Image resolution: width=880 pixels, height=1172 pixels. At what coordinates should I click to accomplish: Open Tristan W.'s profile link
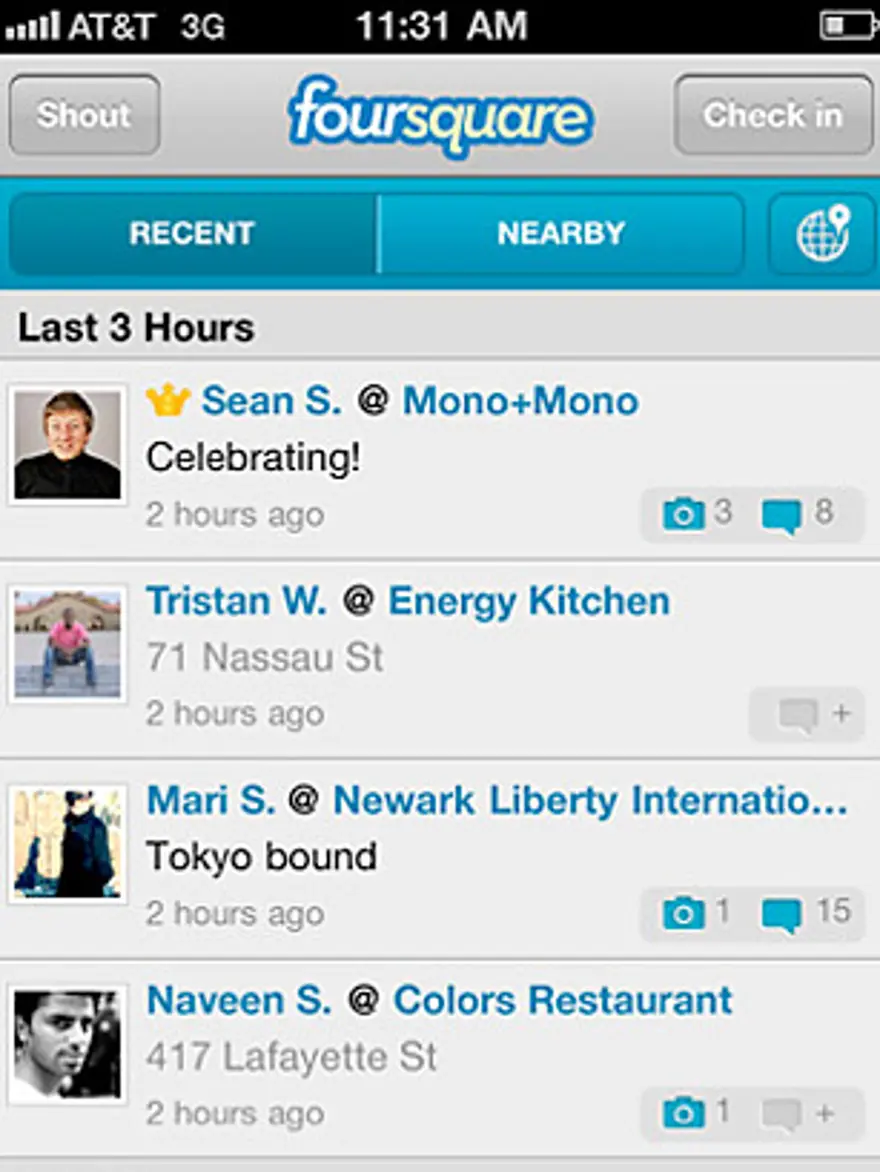point(236,602)
